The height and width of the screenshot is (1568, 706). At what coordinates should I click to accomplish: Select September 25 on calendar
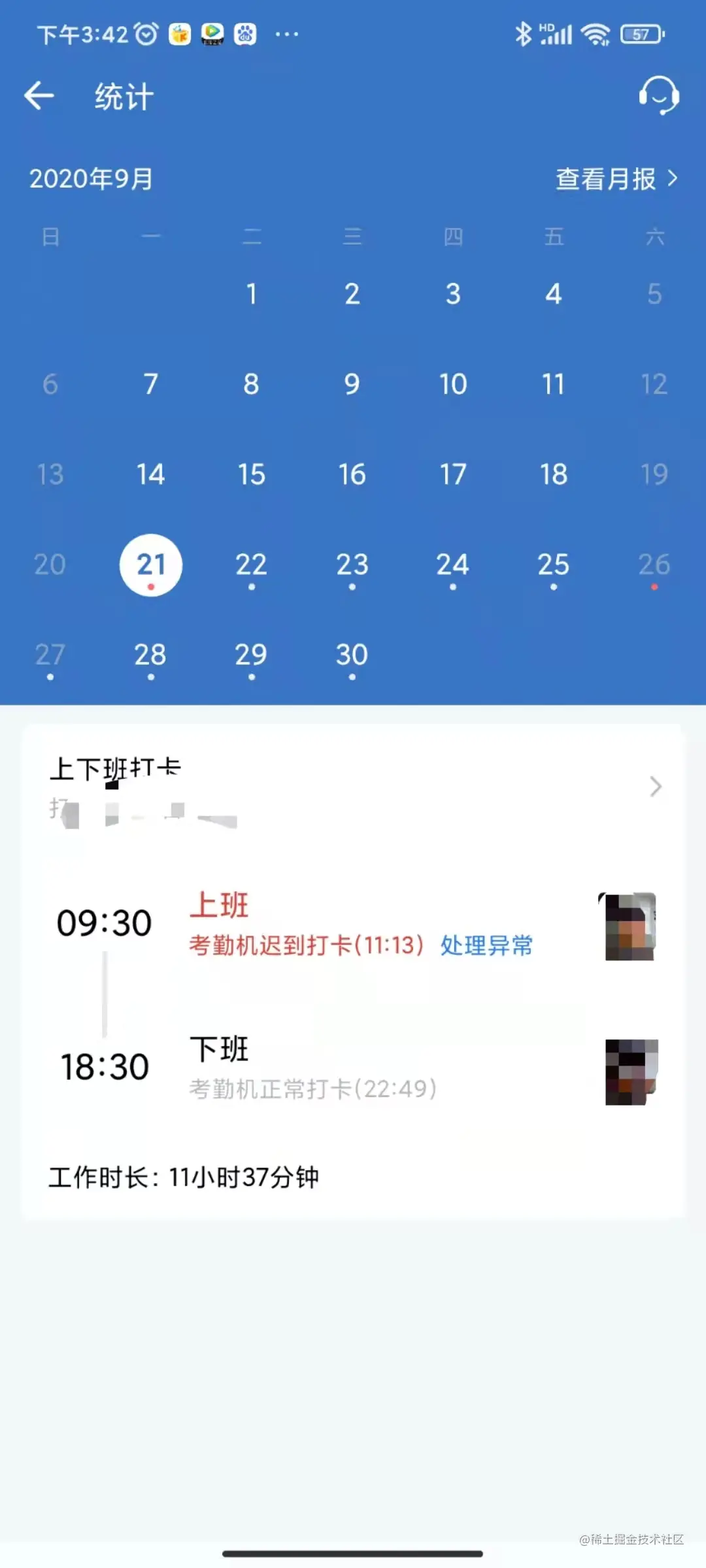[553, 565]
